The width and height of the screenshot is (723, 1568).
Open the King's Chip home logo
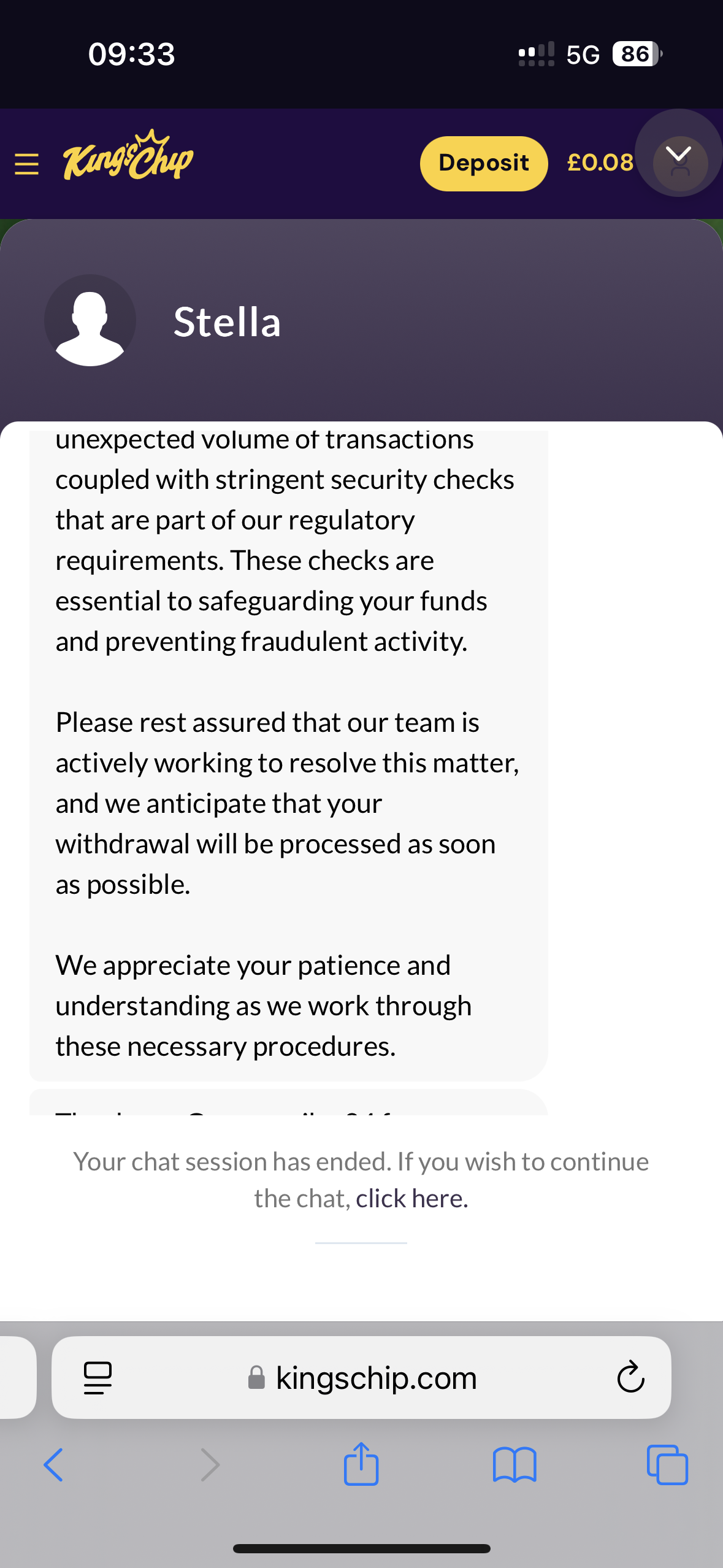coord(128,156)
